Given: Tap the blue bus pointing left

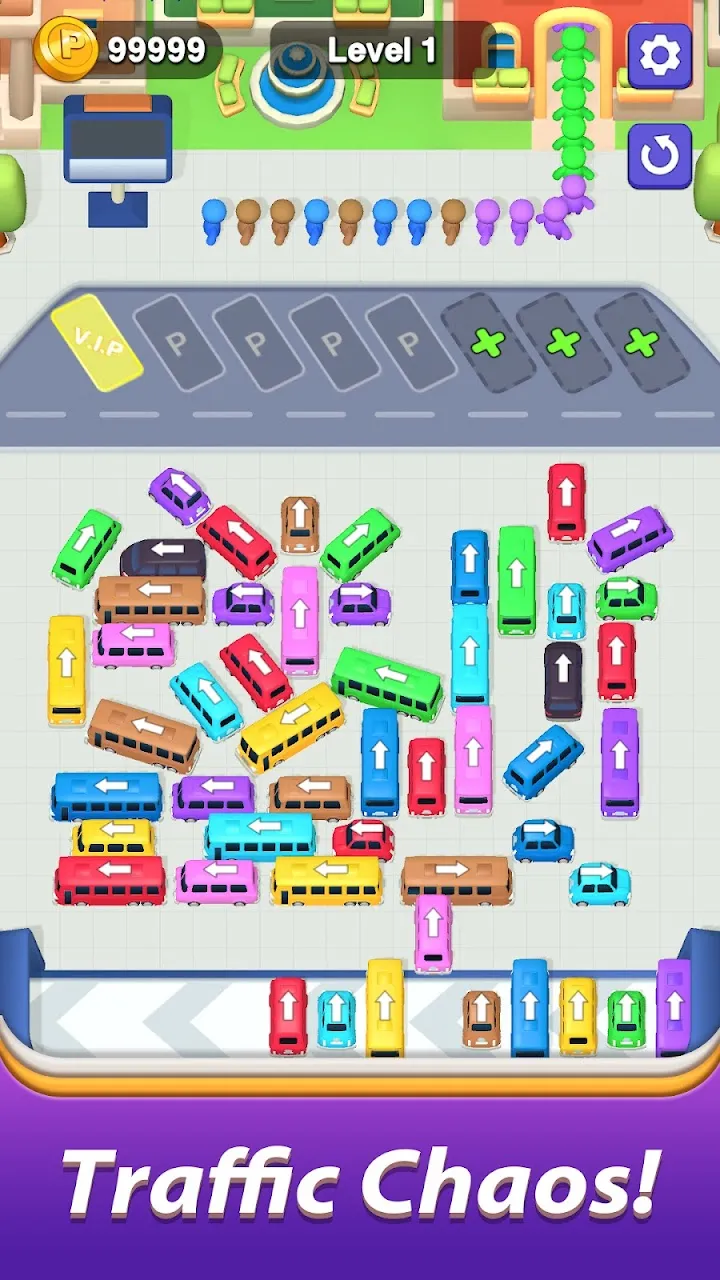Looking at the screenshot, I should point(107,794).
